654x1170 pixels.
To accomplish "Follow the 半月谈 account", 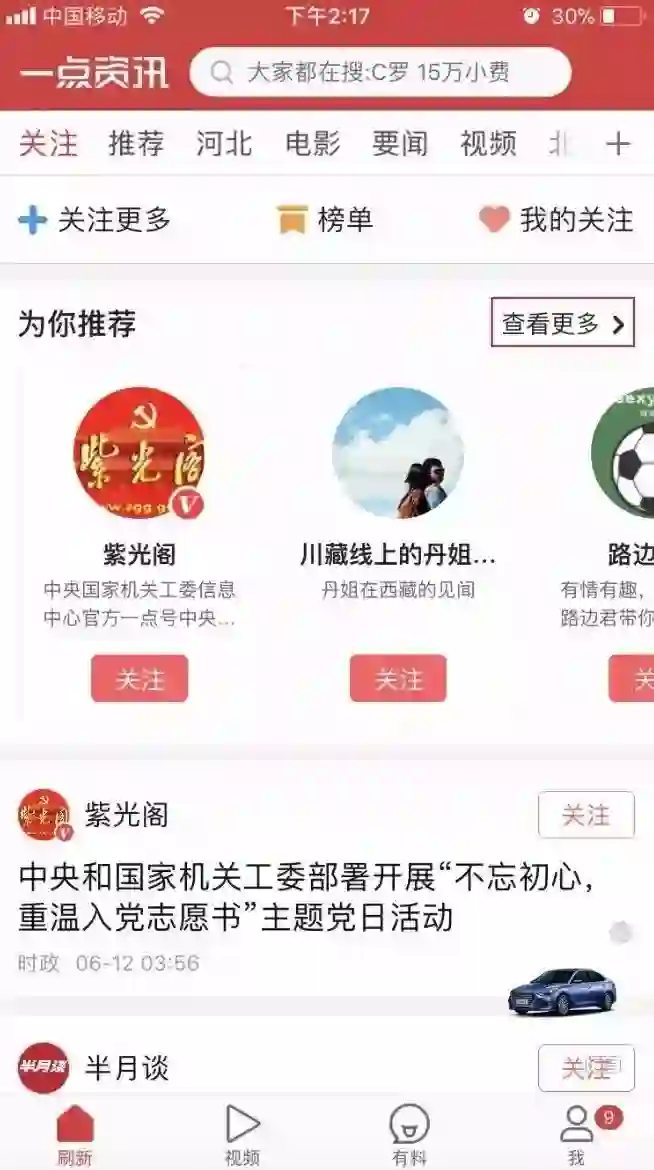I will tap(586, 1068).
